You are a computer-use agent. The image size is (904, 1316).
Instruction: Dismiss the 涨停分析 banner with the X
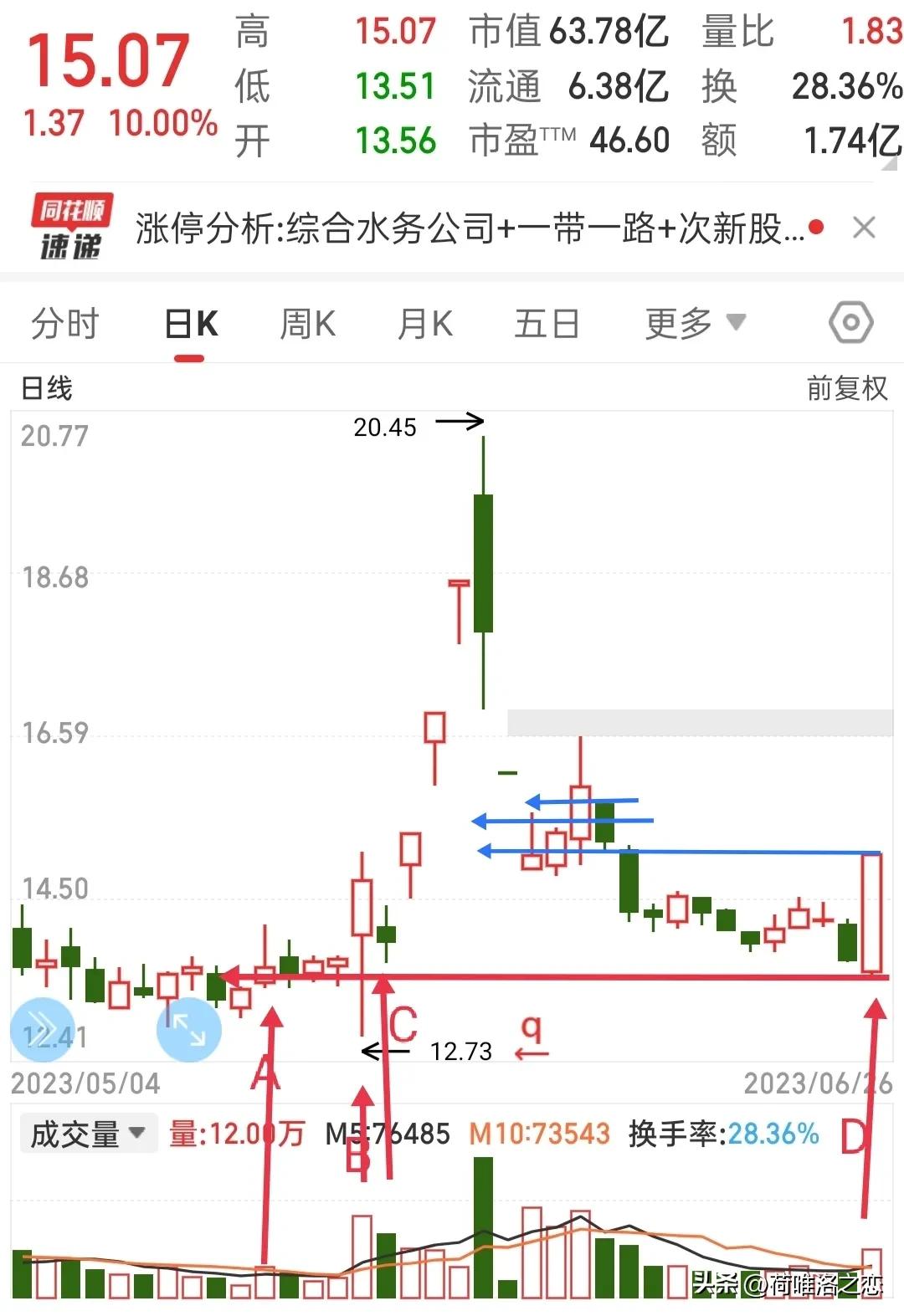point(865,227)
